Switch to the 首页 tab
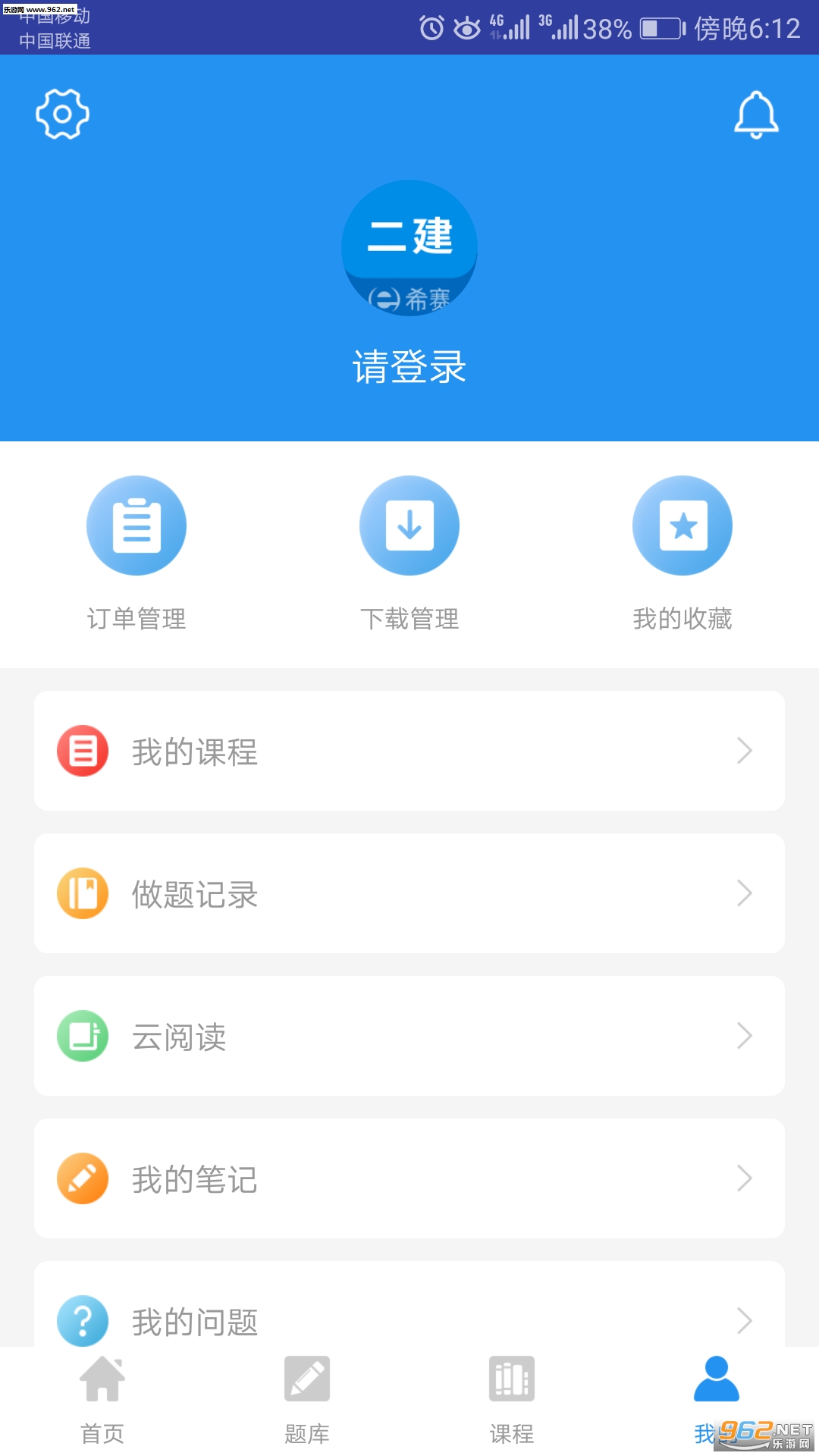The image size is (819, 1456). (102, 1400)
